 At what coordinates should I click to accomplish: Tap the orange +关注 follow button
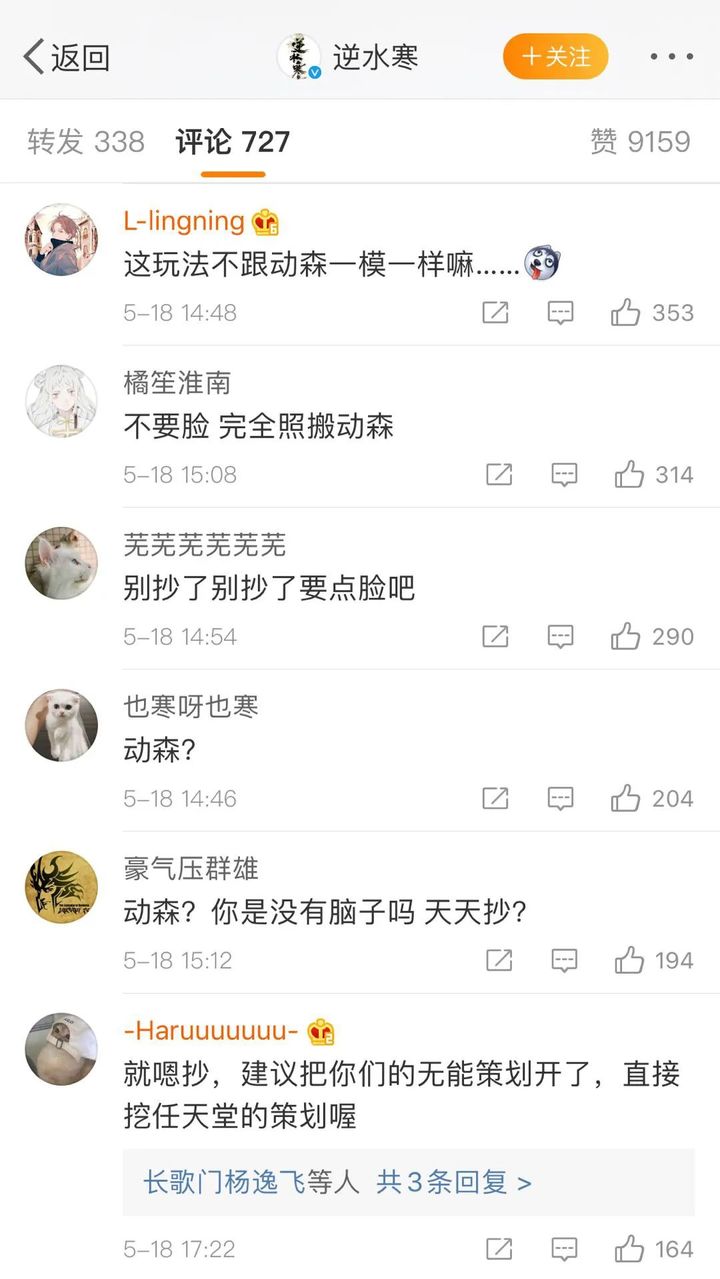coord(555,57)
